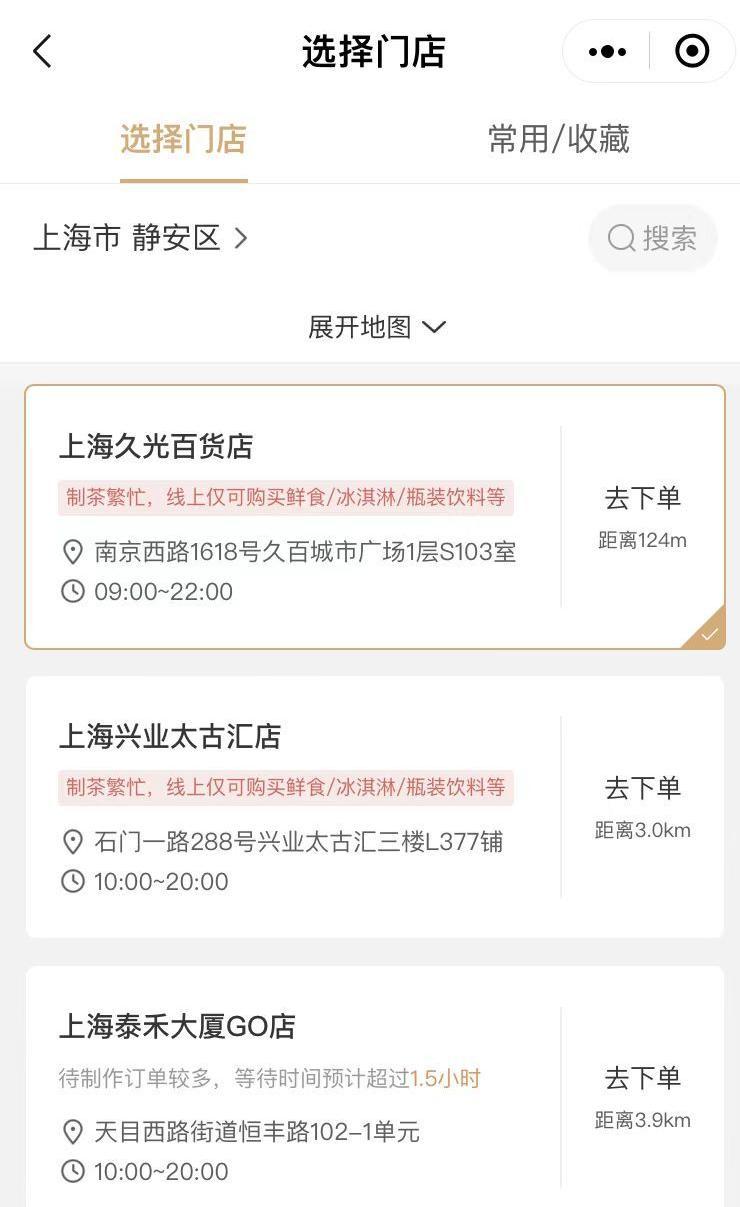
Task: Pick the 上海泰禾大厦GO店 store card
Action: 300,1027
